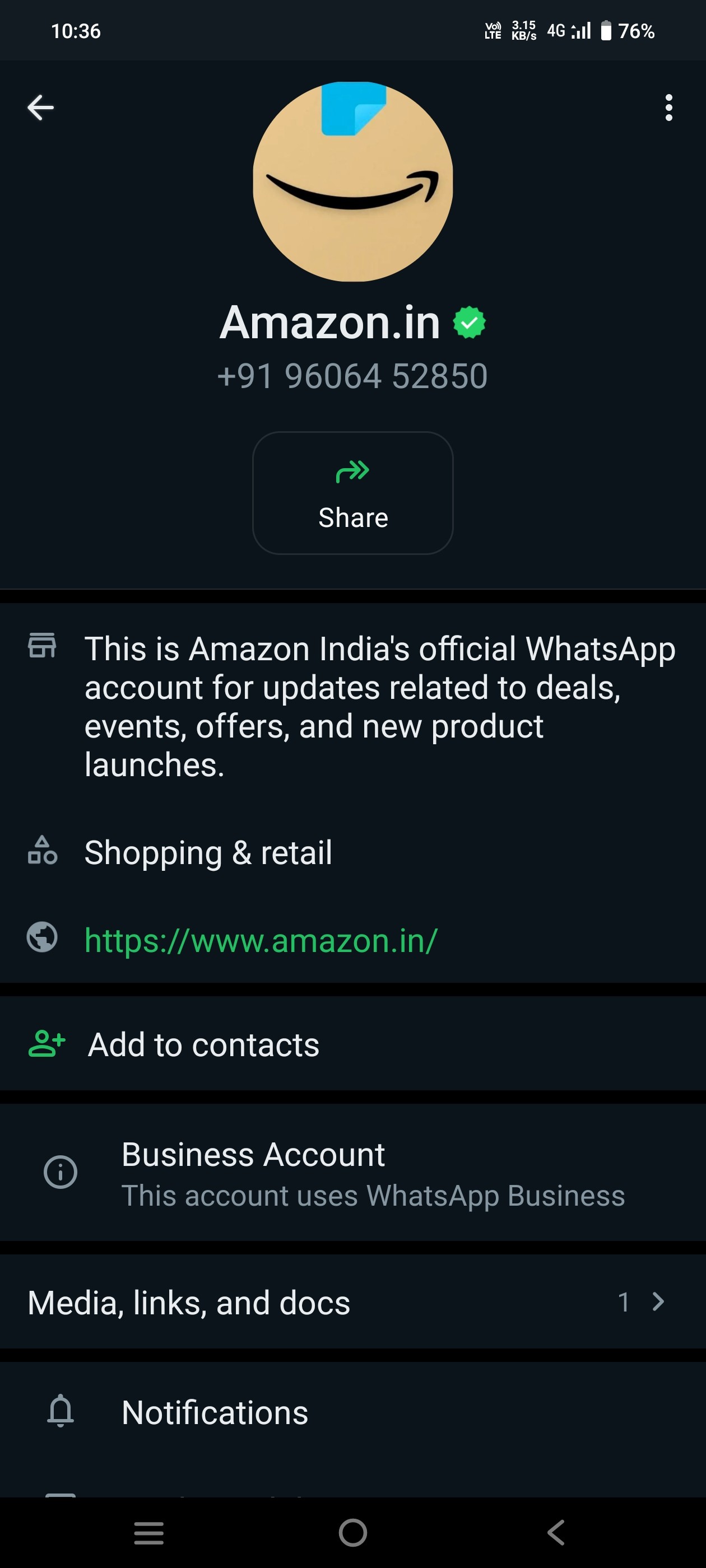The image size is (706, 1568).
Task: Tap the system home button
Action: tap(352, 1533)
